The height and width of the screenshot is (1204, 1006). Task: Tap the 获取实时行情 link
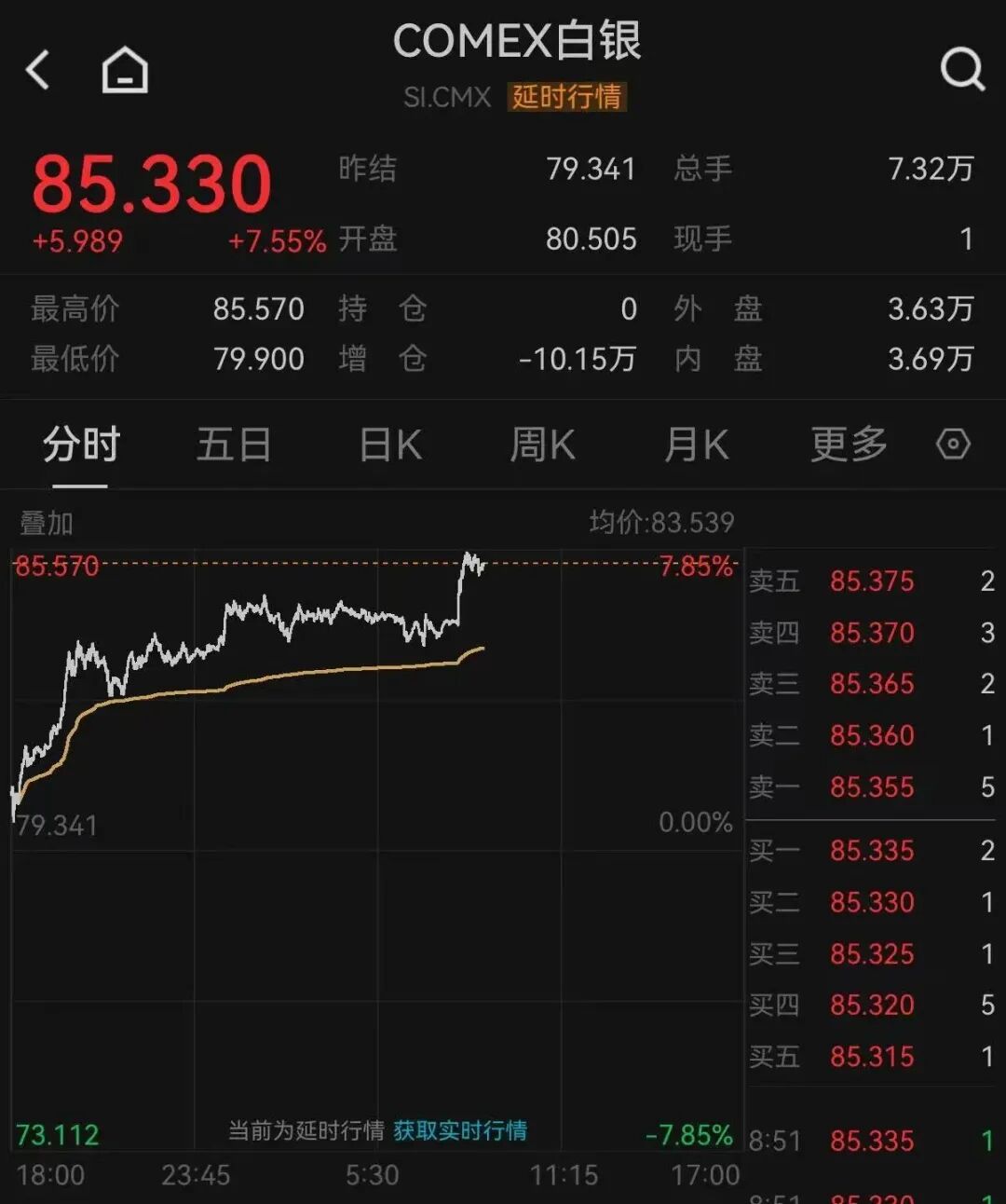460,1130
